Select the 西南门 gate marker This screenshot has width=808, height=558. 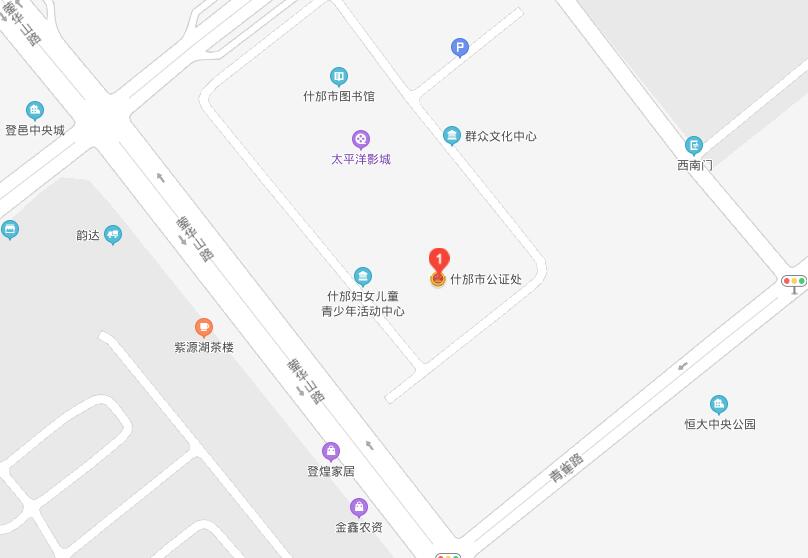tap(694, 146)
